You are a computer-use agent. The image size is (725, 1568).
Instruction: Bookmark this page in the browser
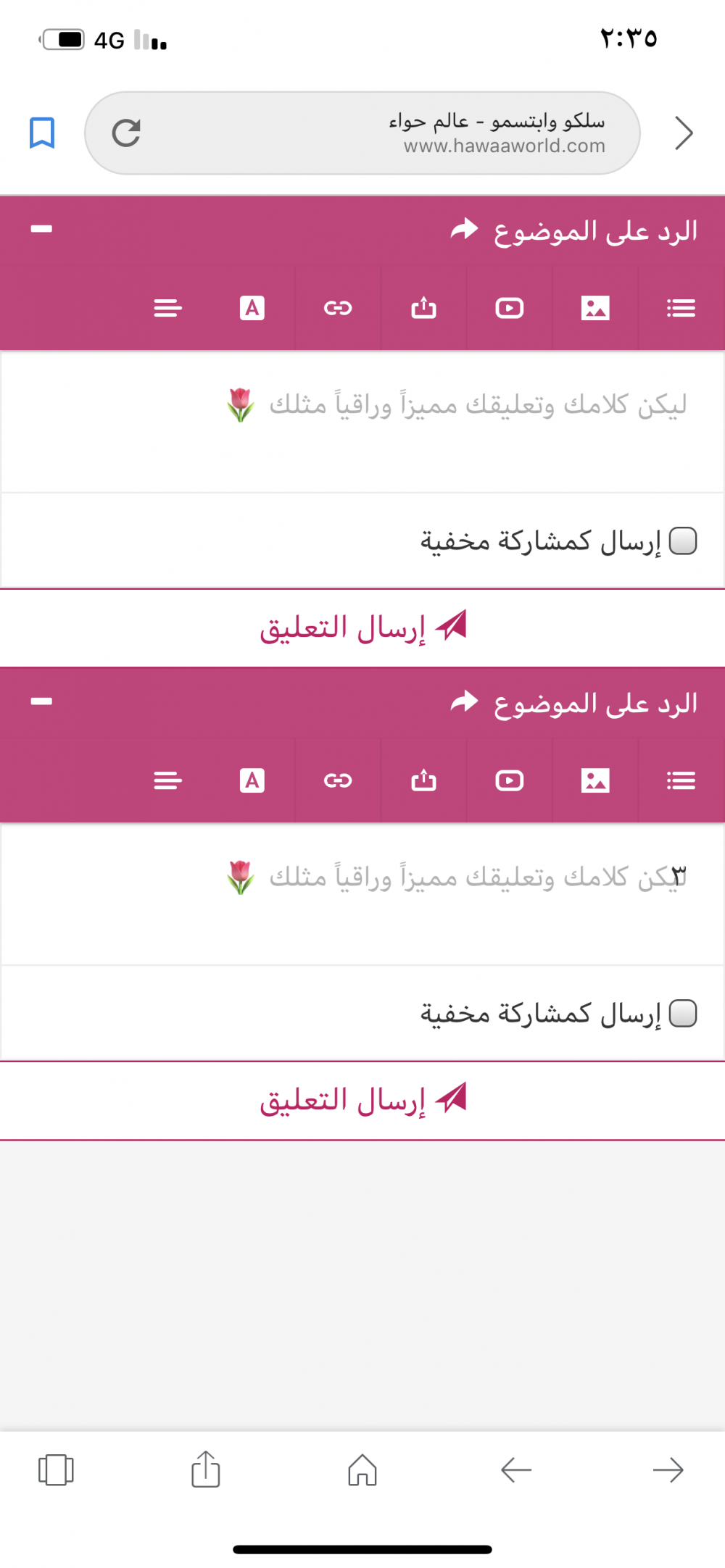click(x=42, y=133)
